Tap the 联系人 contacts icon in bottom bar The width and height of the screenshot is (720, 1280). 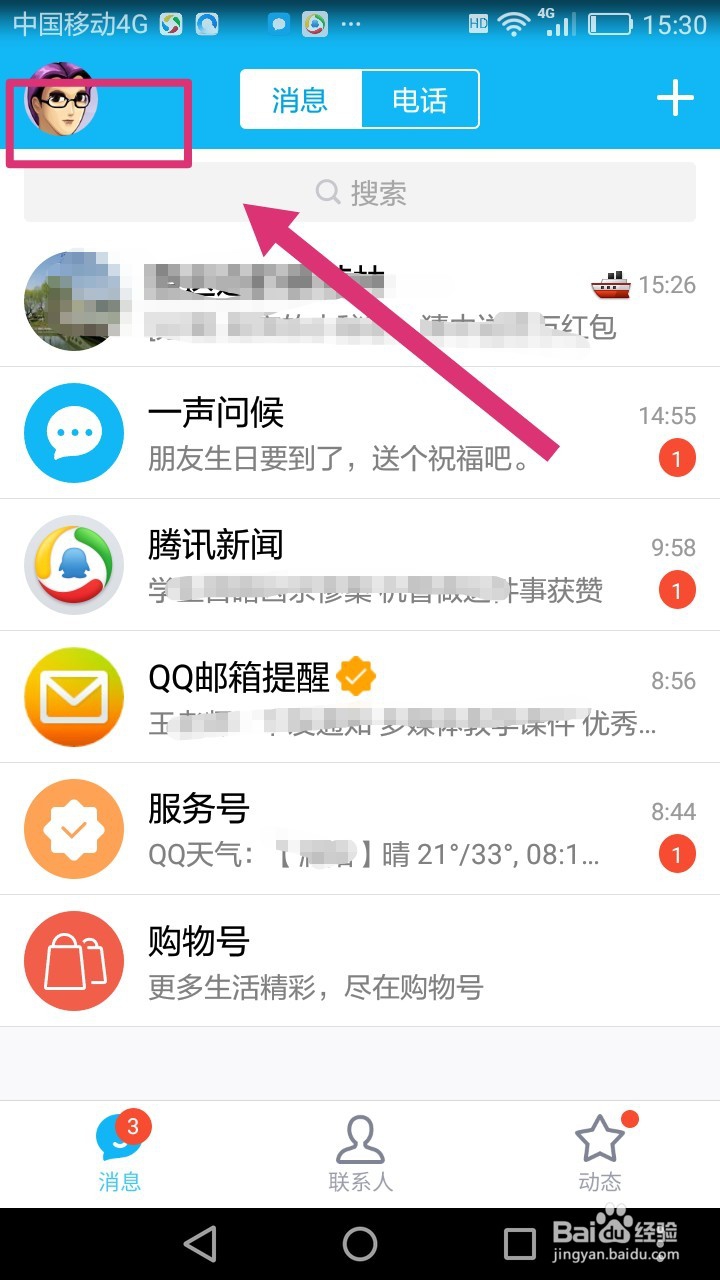tap(360, 1150)
